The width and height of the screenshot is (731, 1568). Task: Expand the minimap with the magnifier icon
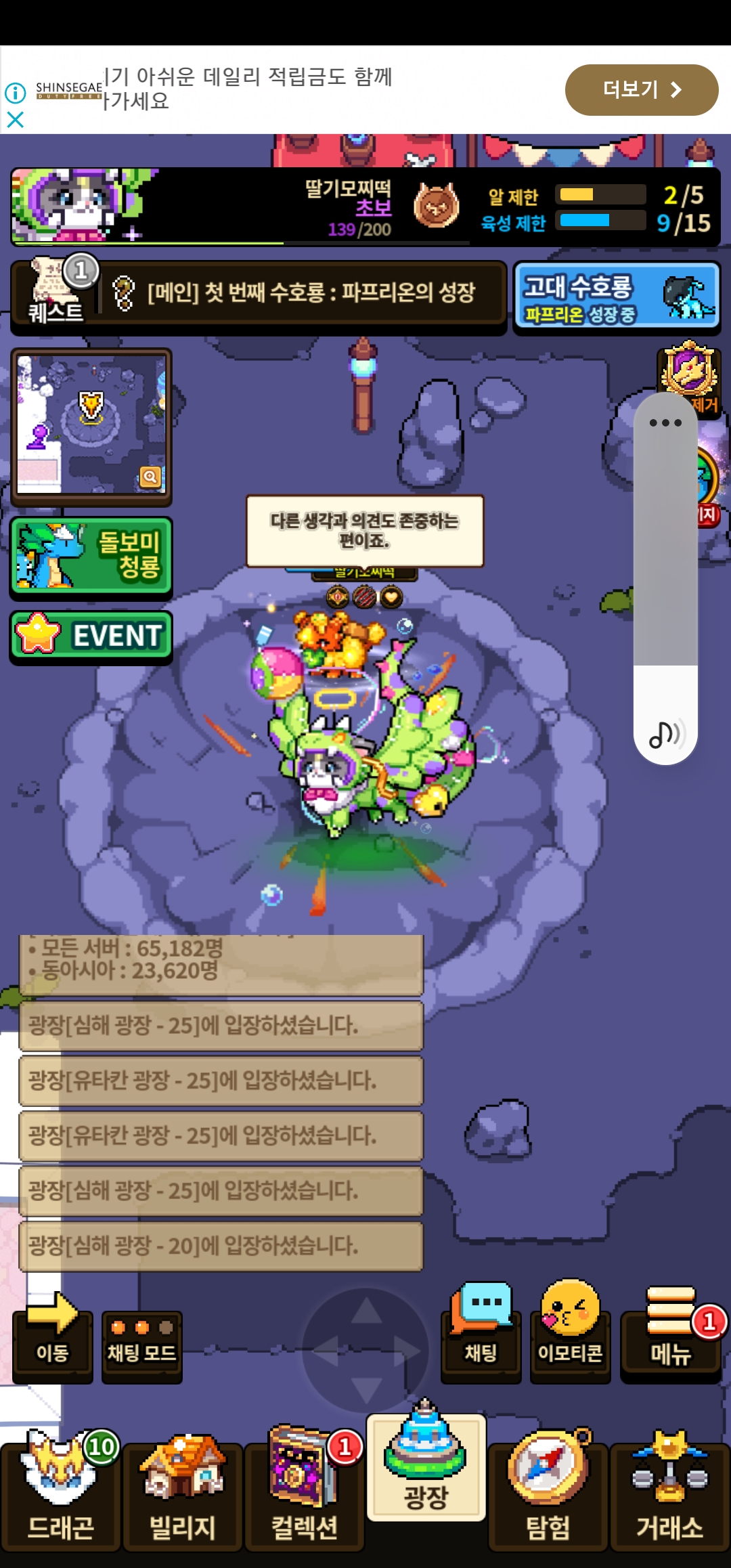tap(150, 477)
